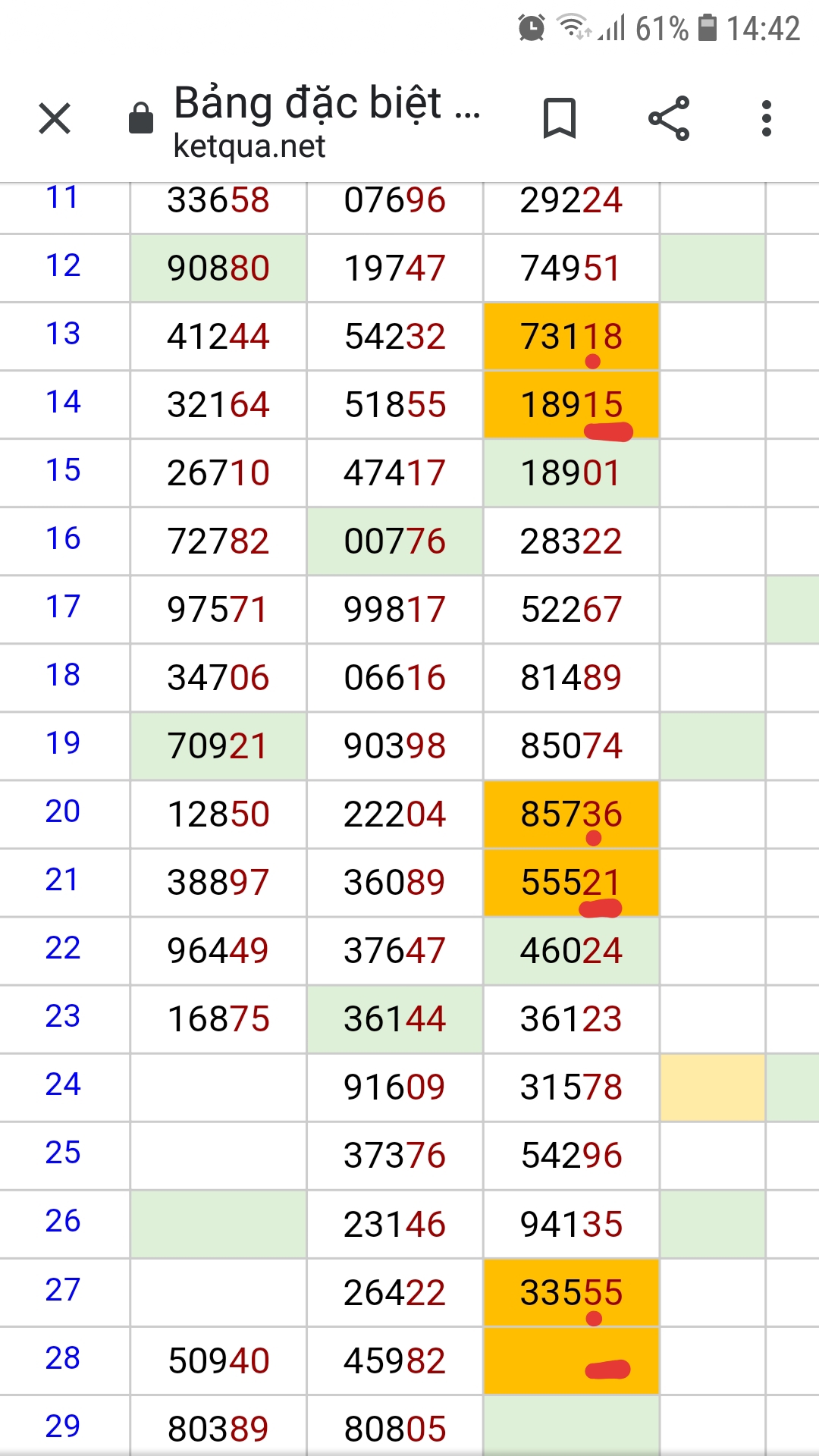View site security info via lock icon
The width and height of the screenshot is (819, 1456).
pos(141,118)
